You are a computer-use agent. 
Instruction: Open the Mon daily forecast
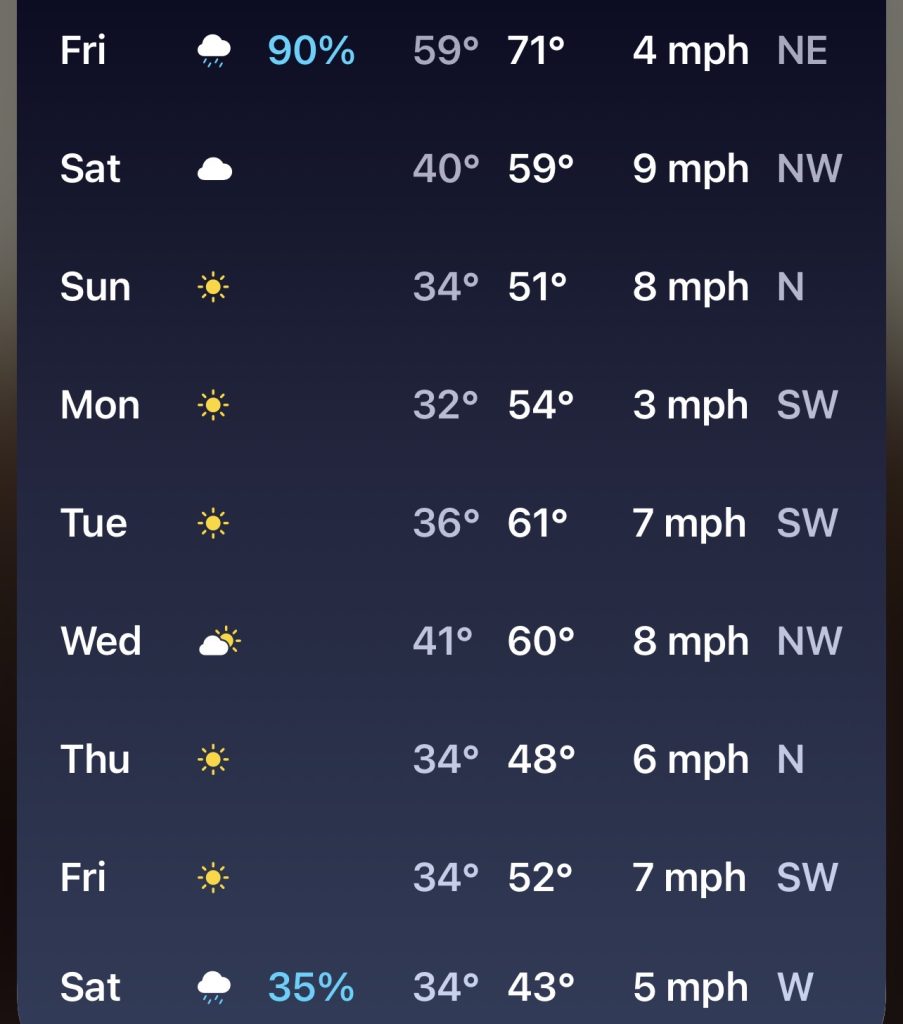[450, 405]
